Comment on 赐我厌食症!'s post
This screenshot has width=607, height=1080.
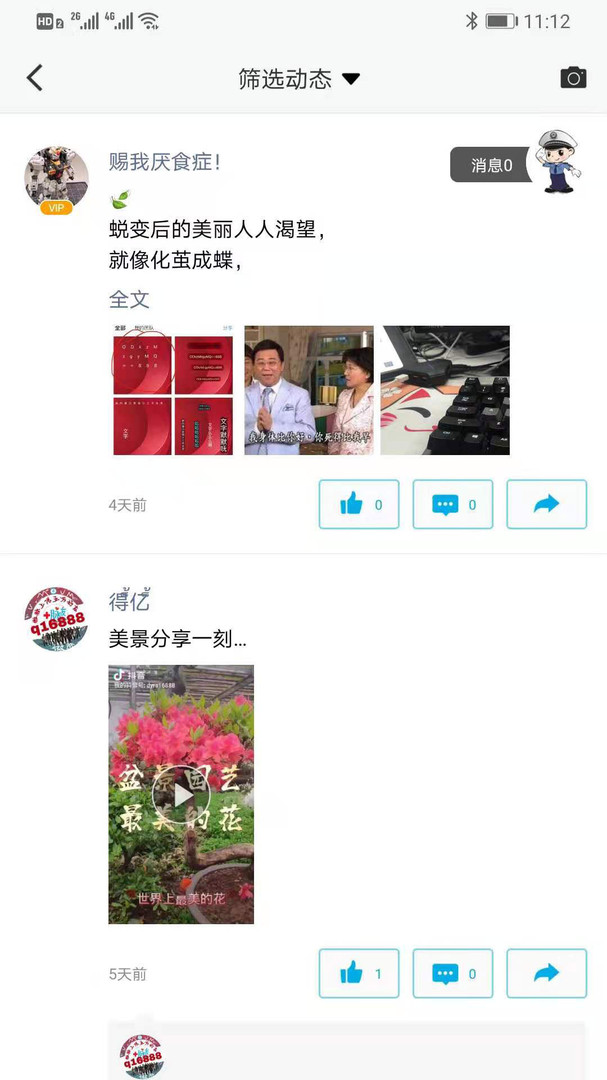coord(452,505)
